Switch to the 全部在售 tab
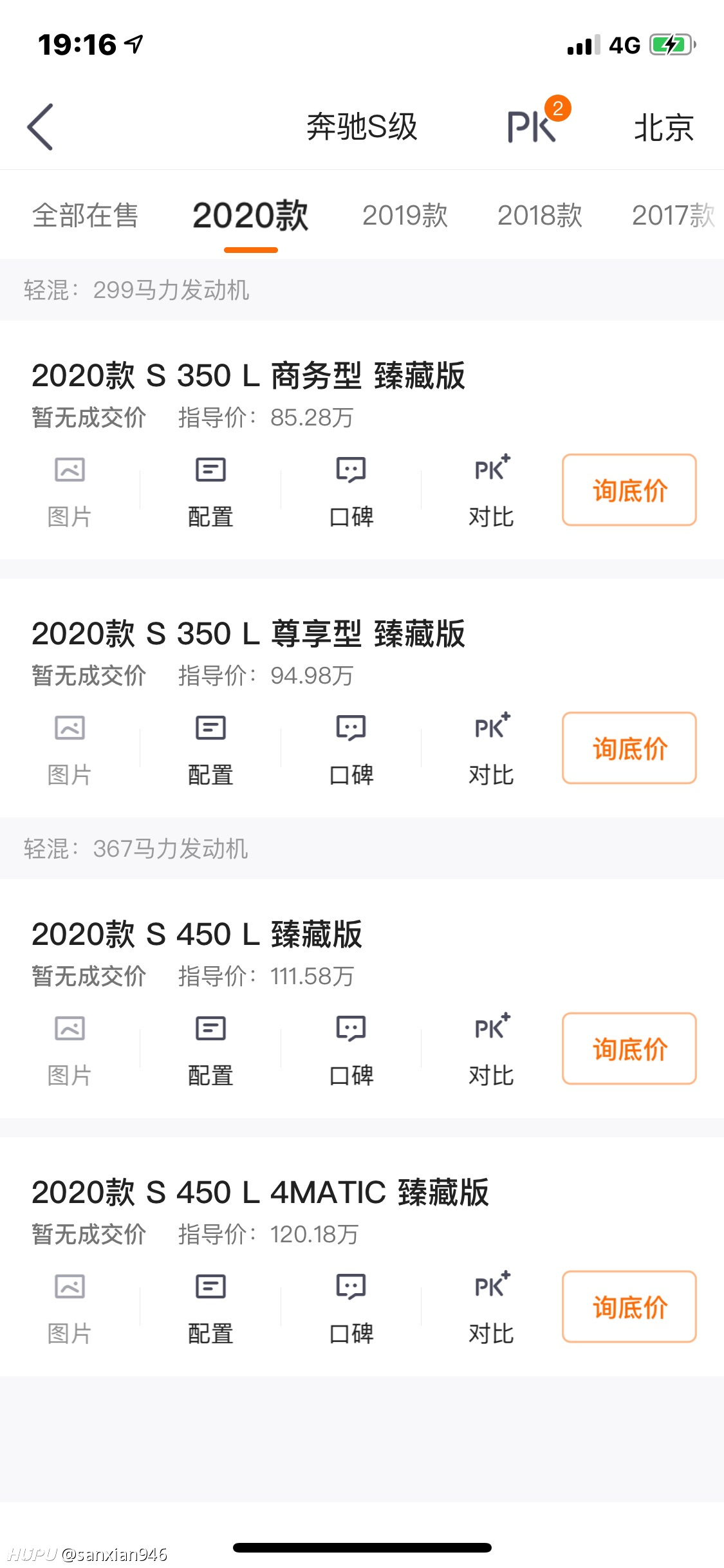Viewport: 724px width, 1568px height. 85,215
